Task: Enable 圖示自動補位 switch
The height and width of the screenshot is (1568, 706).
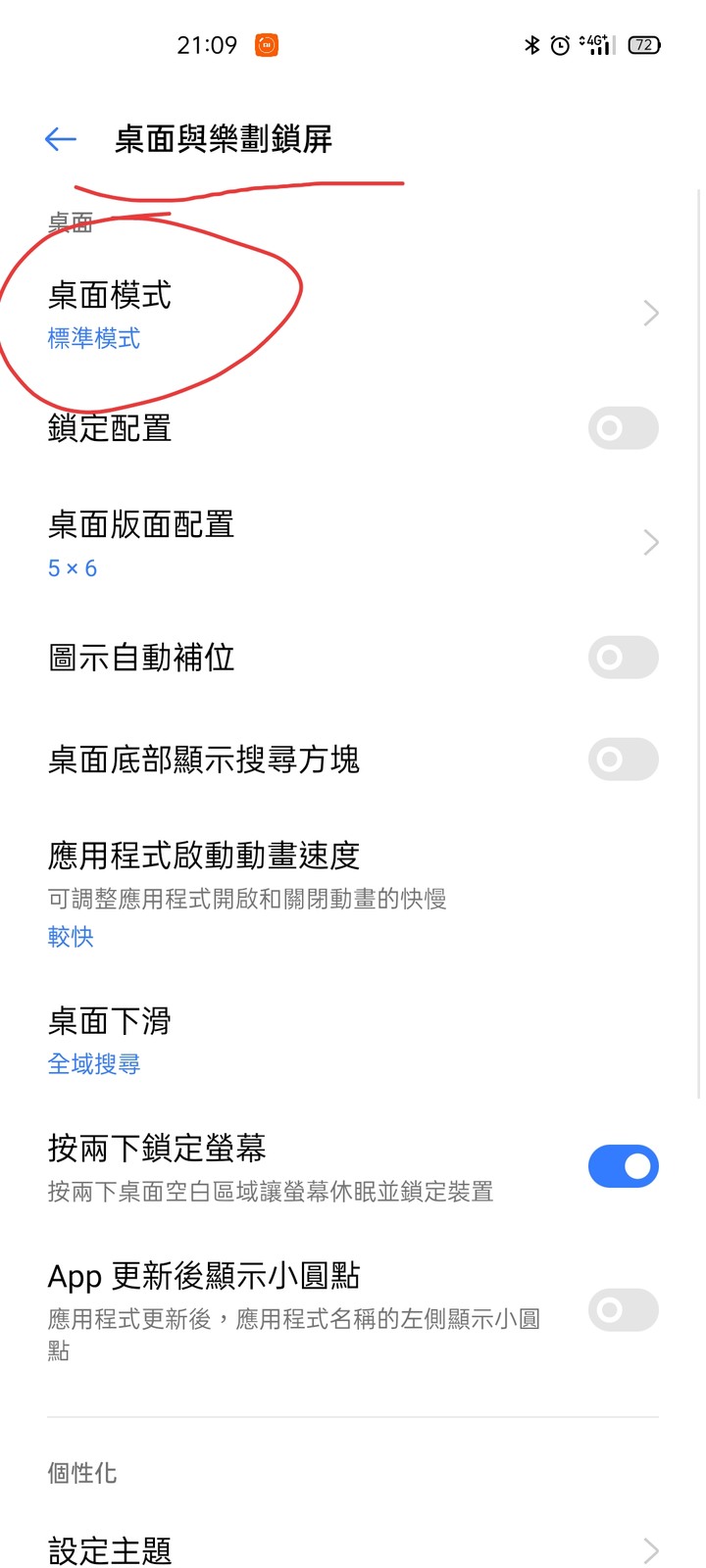Action: coord(623,658)
